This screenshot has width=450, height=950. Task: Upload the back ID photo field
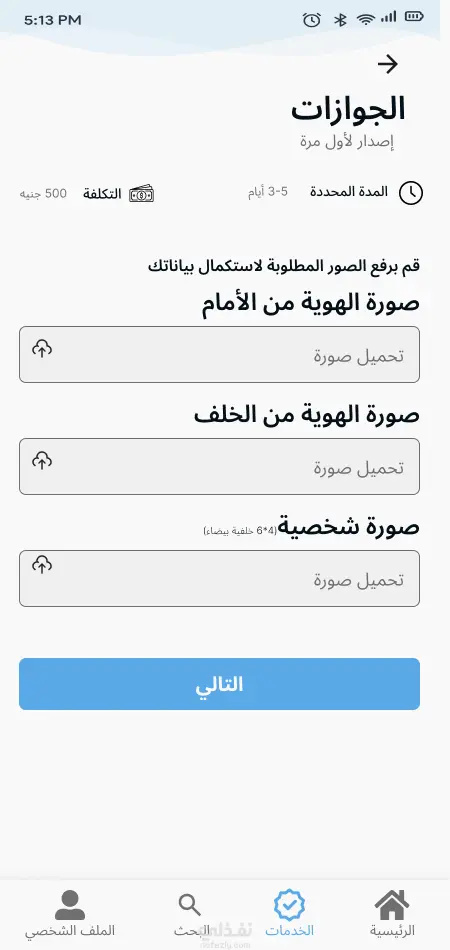(219, 467)
